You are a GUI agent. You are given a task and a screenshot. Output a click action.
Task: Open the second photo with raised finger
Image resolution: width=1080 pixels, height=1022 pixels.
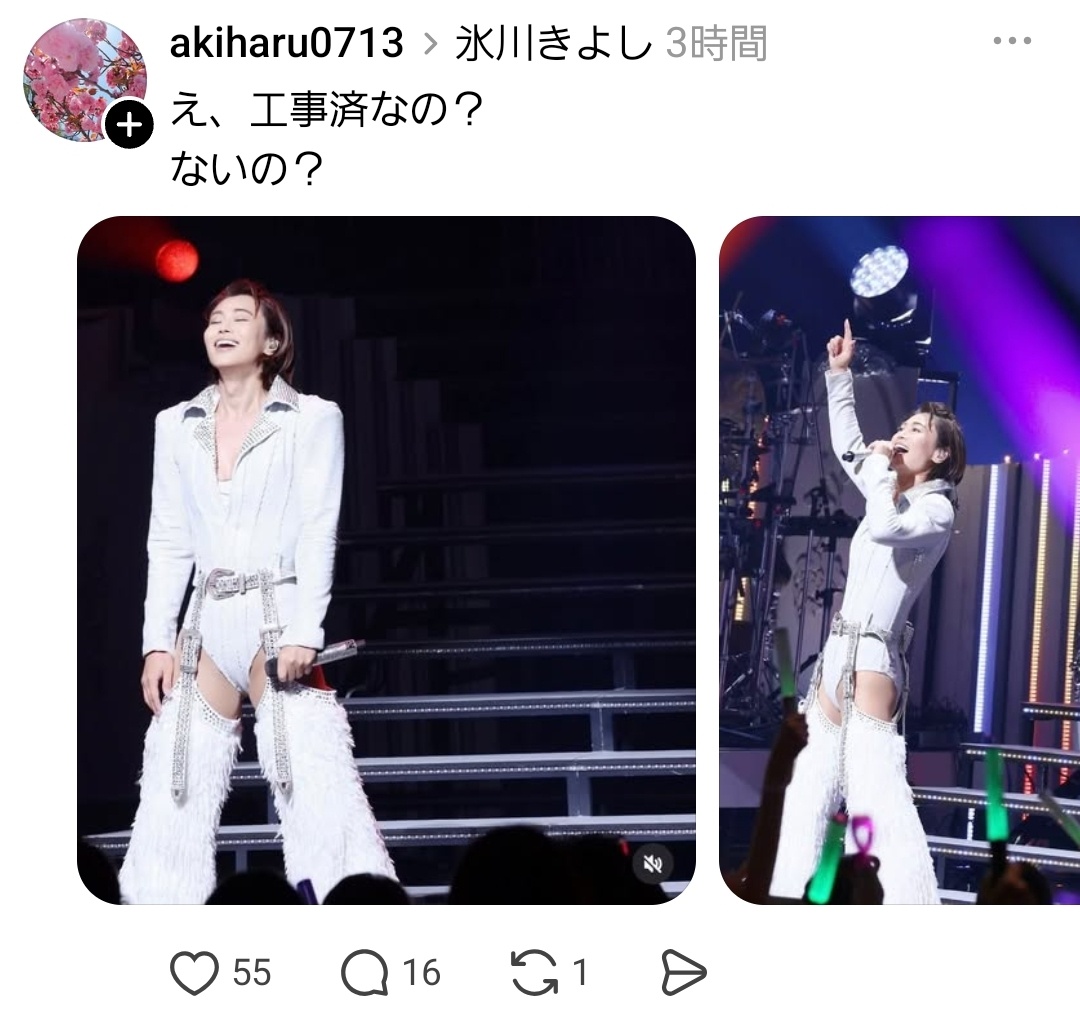pos(900,560)
